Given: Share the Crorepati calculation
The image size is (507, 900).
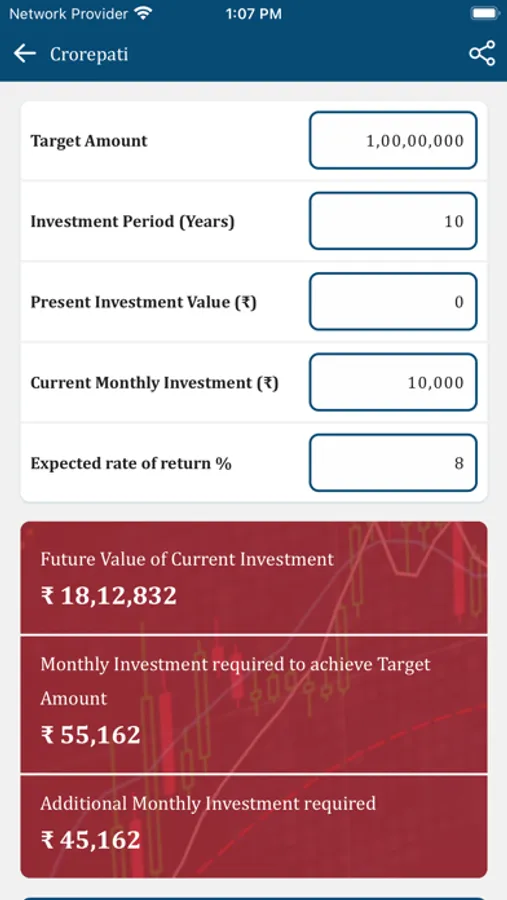Looking at the screenshot, I should 482,53.
